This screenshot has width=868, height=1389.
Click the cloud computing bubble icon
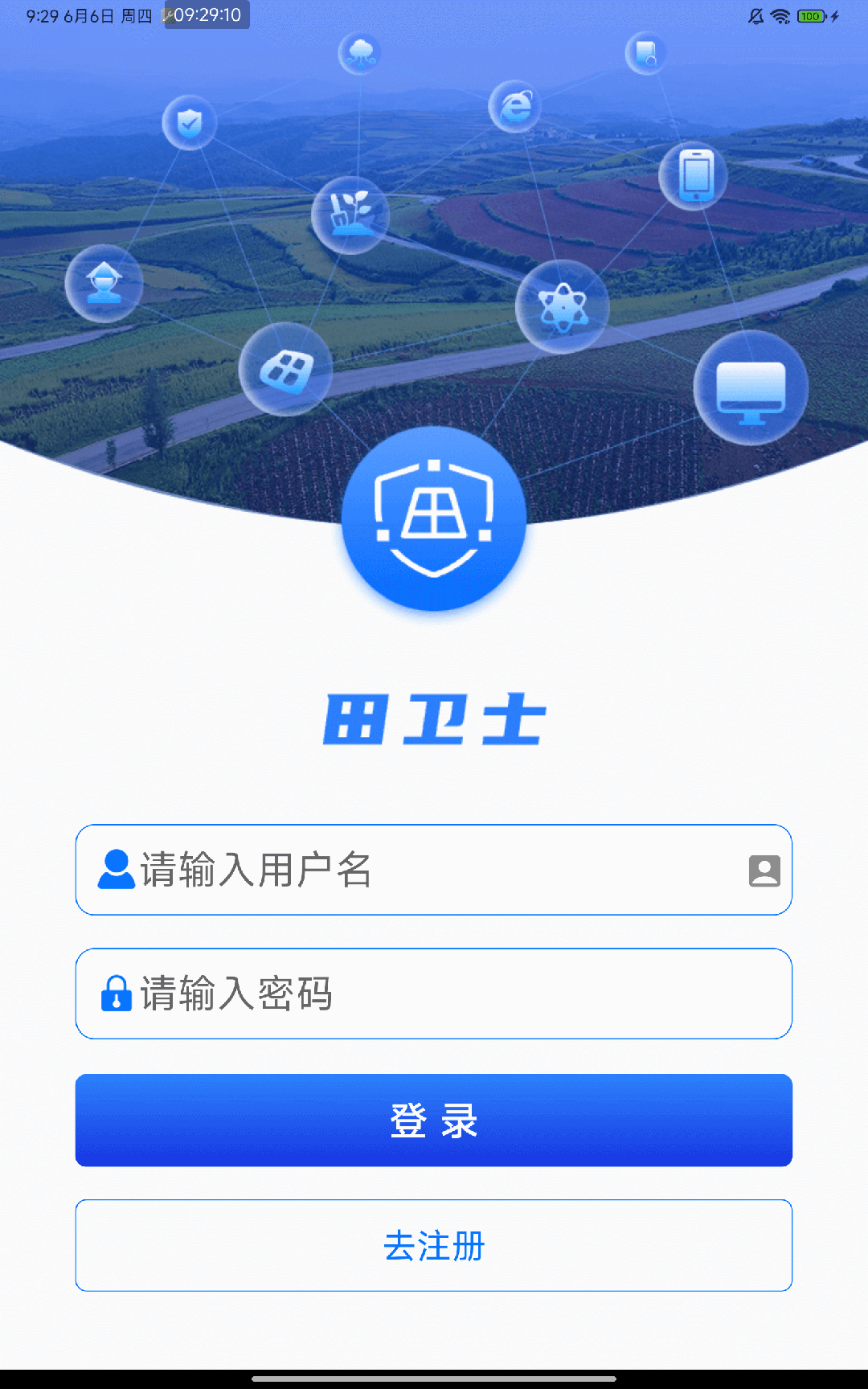(x=359, y=54)
